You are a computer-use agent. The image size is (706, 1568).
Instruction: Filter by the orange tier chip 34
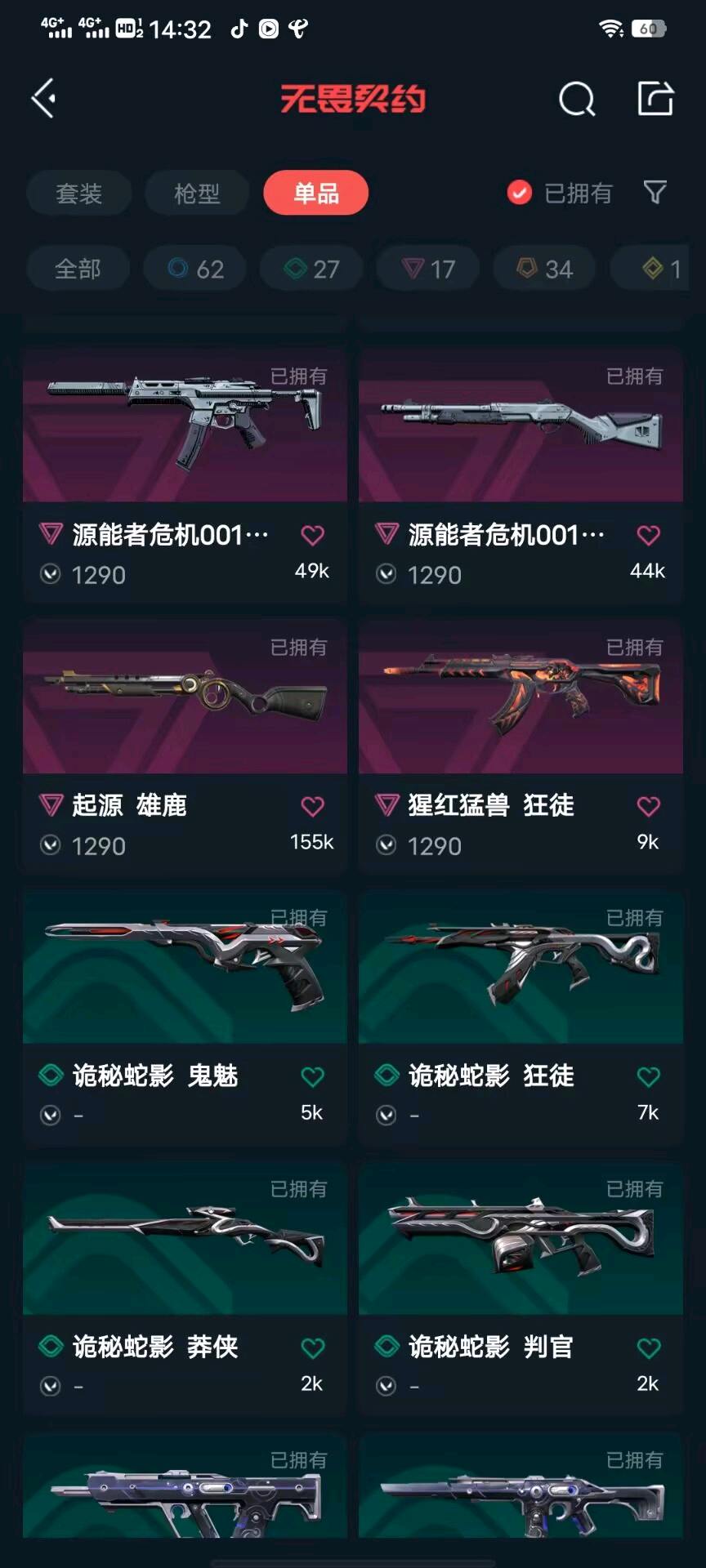(544, 269)
